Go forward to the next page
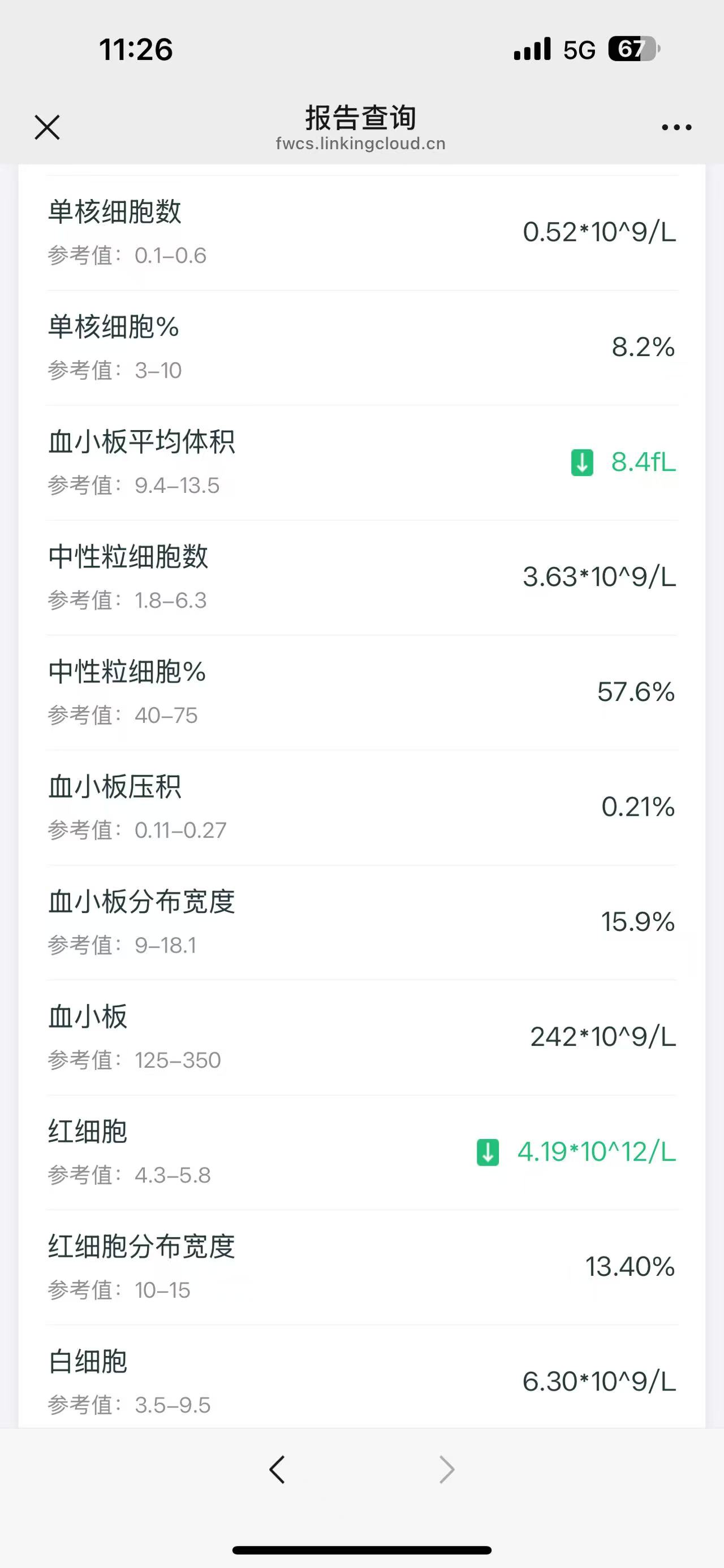 pos(447,1470)
